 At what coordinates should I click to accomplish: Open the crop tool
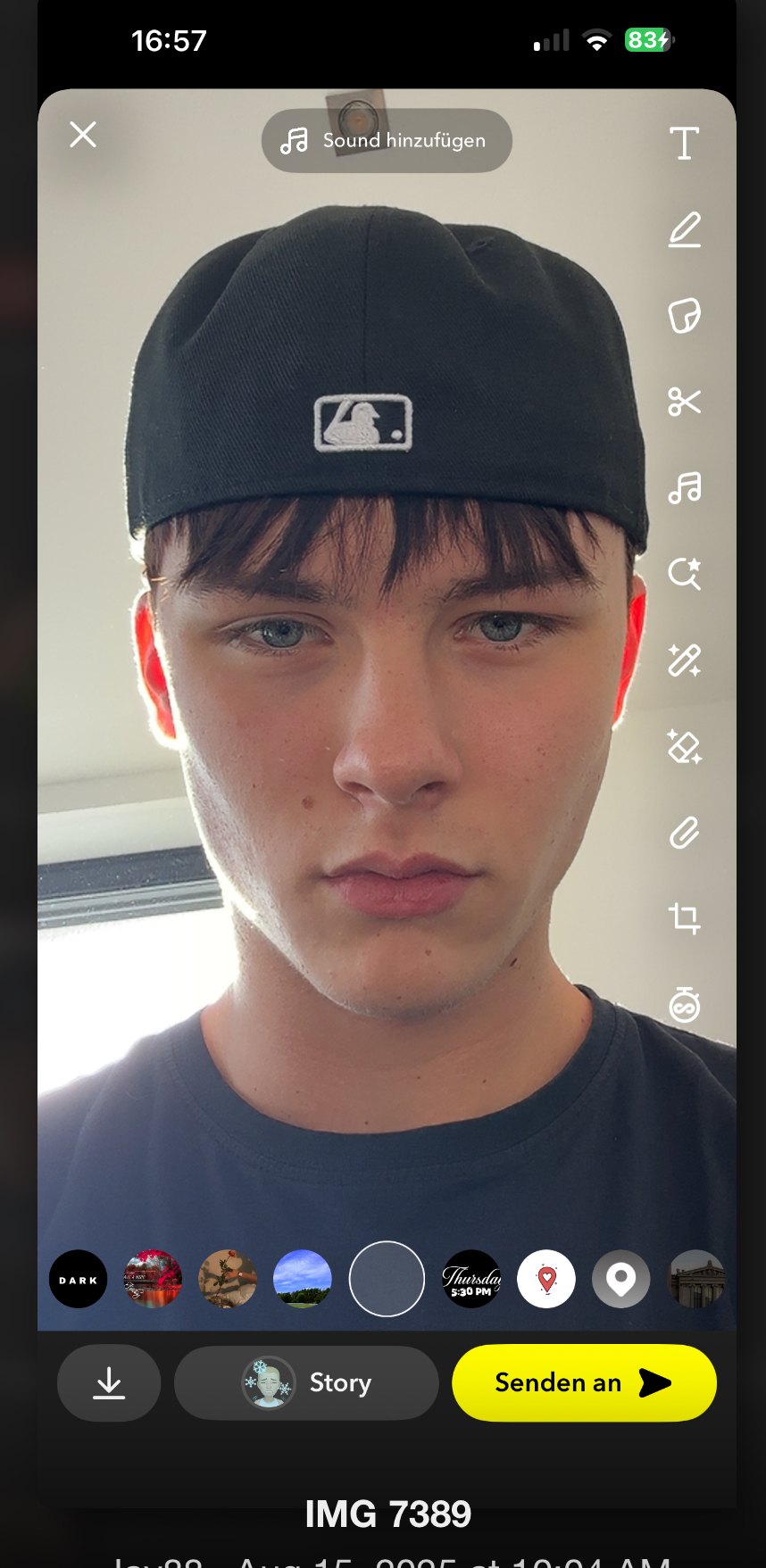(x=685, y=918)
